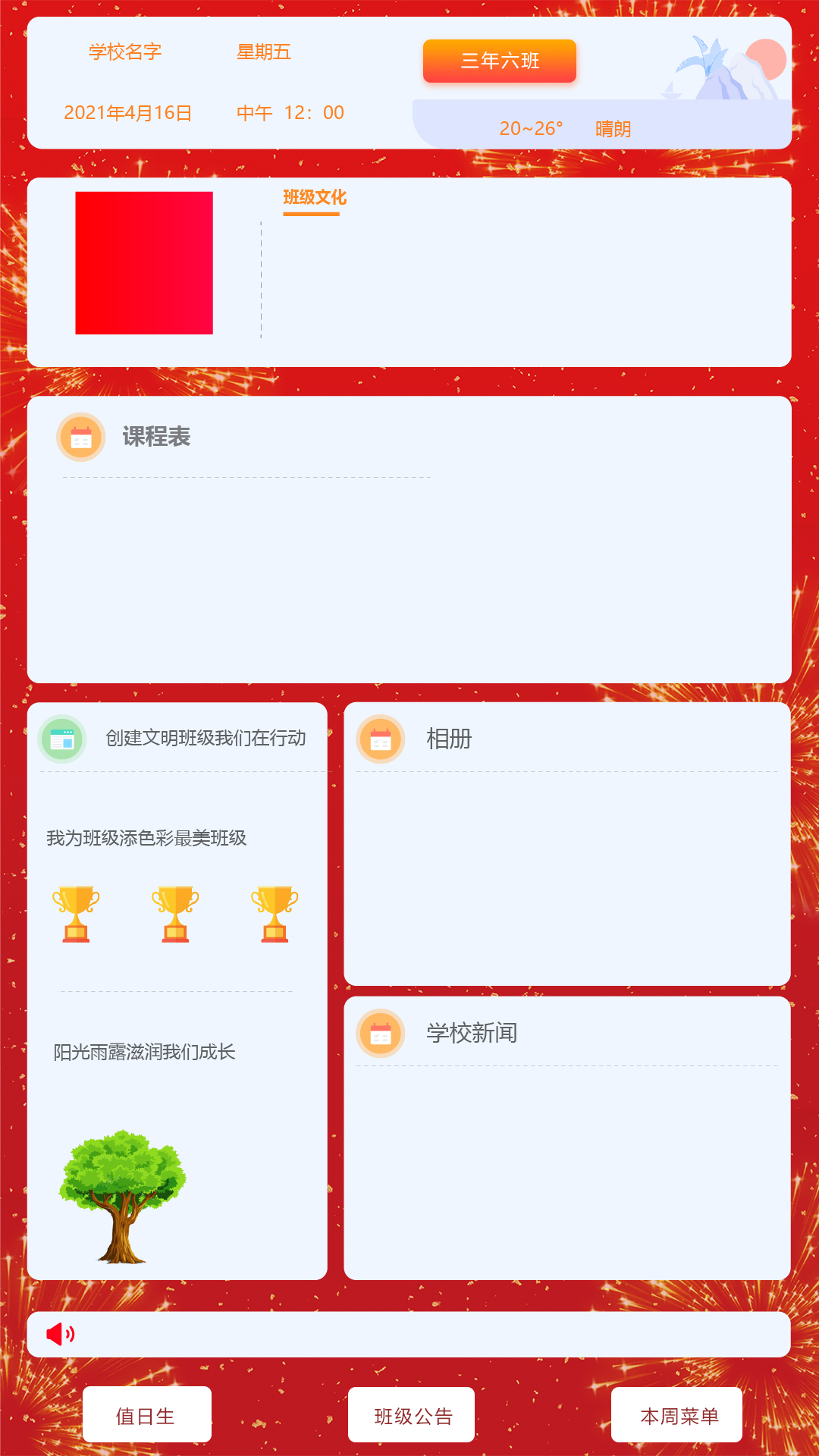Image resolution: width=819 pixels, height=1456 pixels.
Task: Select the 班级文化 tab
Action: click(x=314, y=198)
